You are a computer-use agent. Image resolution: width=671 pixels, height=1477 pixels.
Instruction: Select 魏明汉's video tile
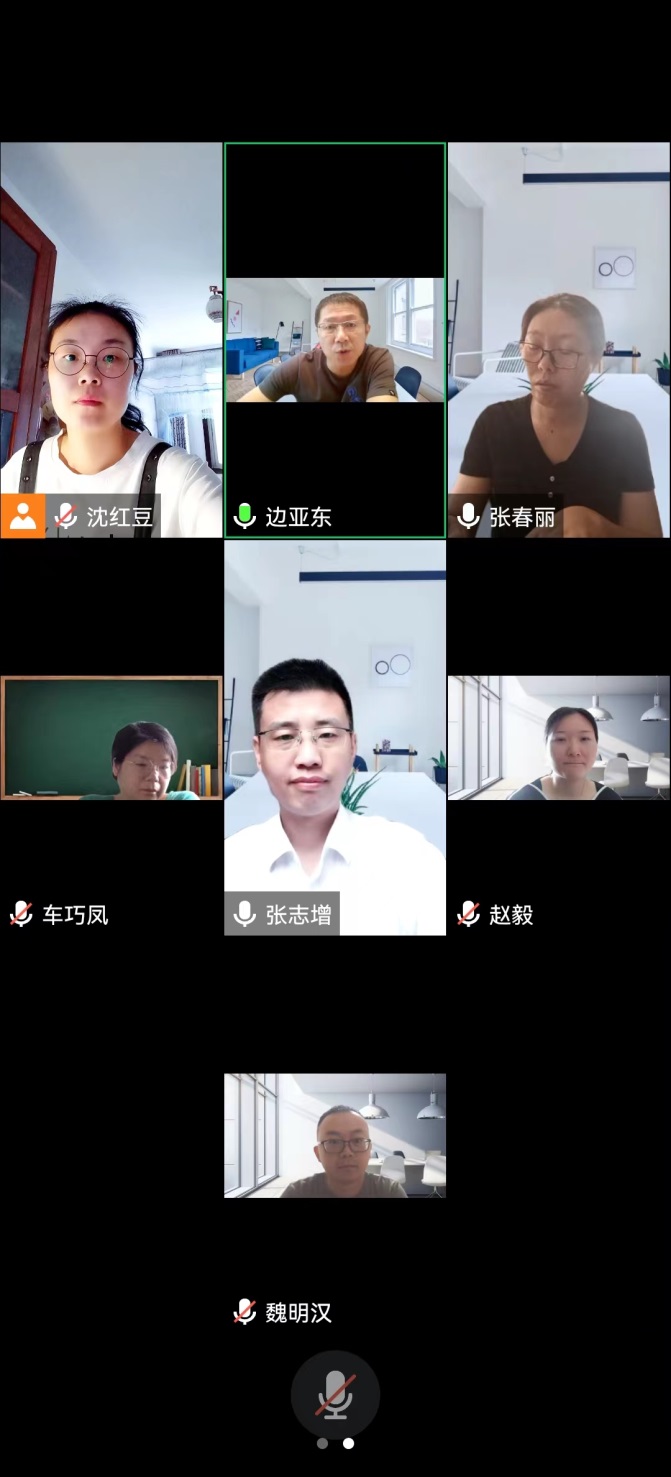pos(335,1136)
